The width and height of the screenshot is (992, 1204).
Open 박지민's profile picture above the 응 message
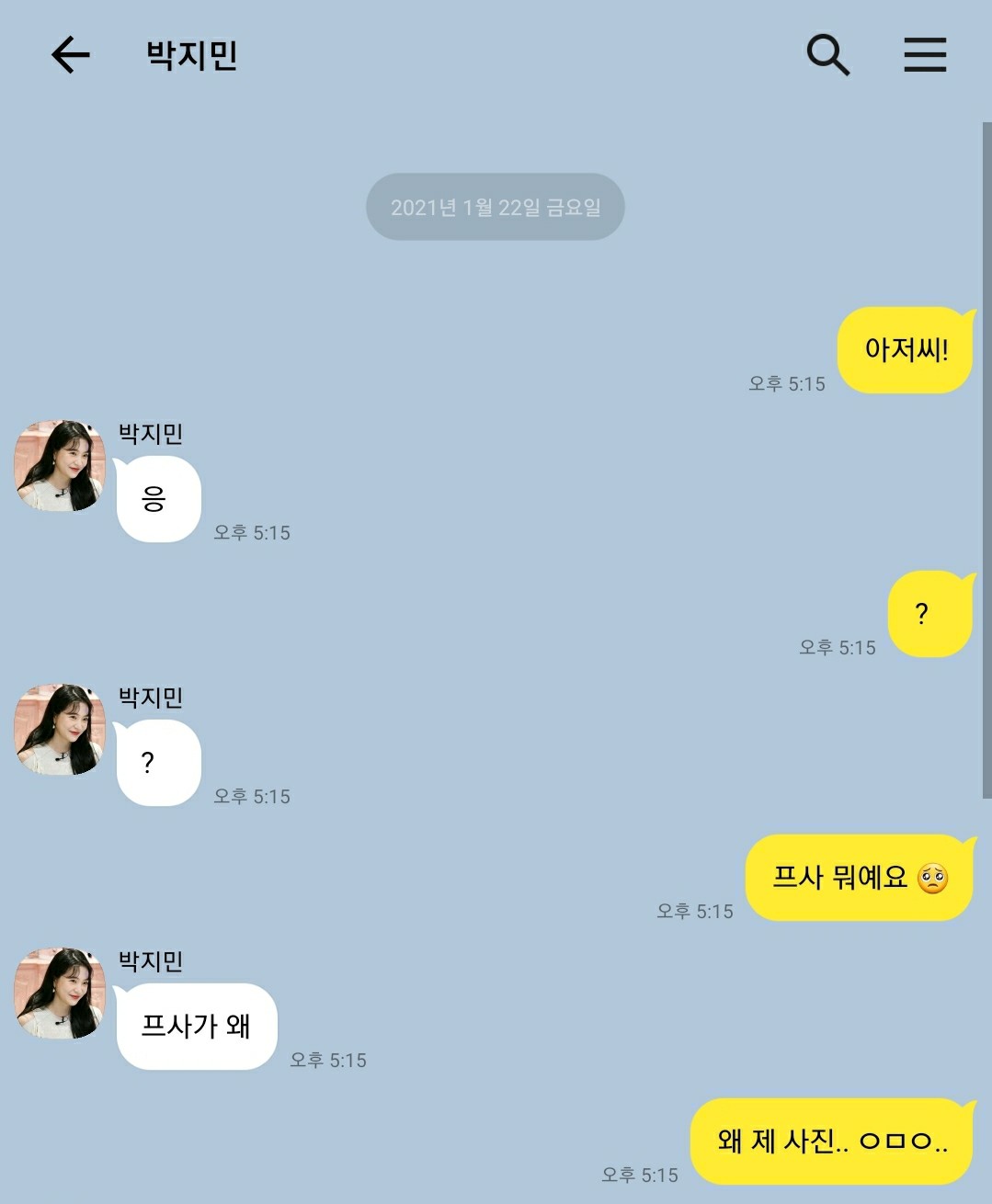point(60,466)
